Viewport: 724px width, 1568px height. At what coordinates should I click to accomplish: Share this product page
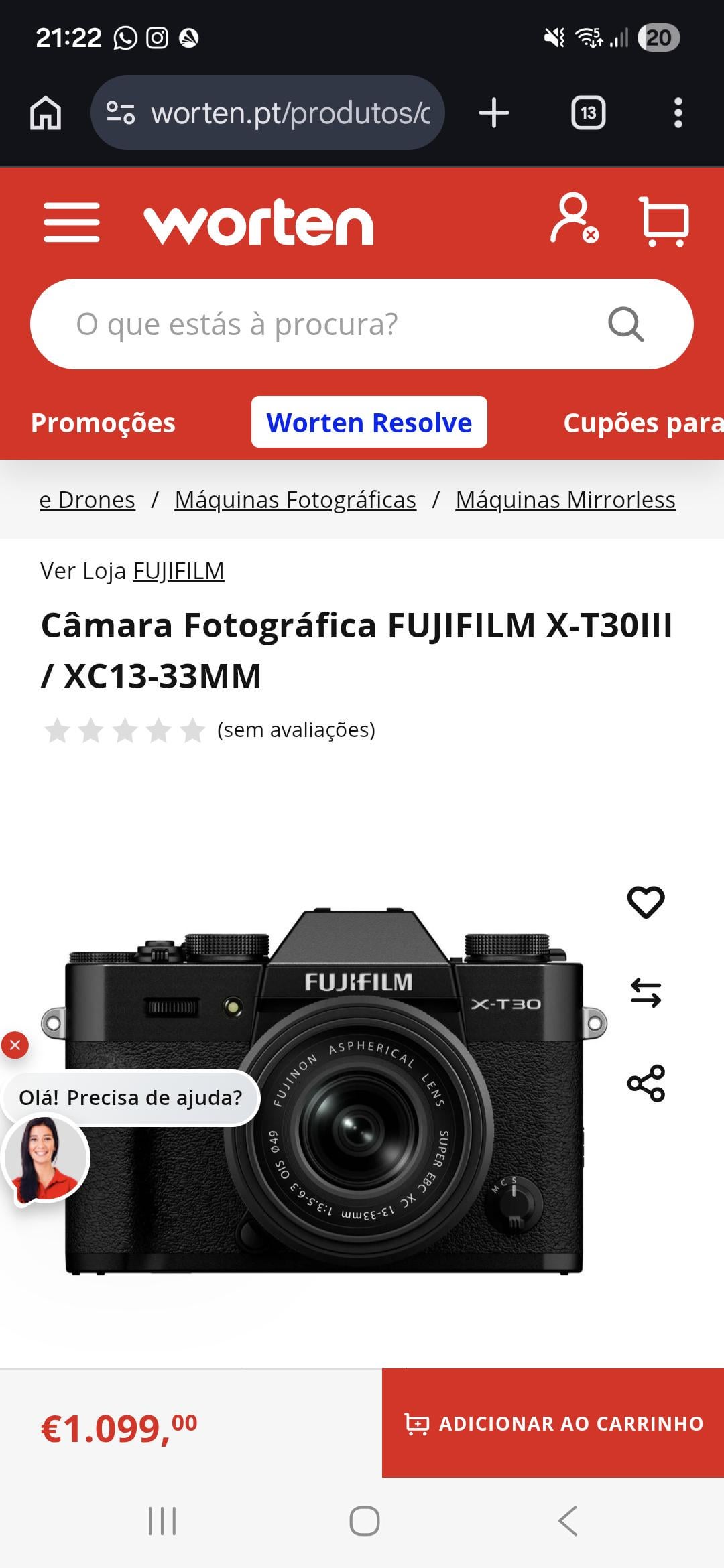[x=646, y=1083]
